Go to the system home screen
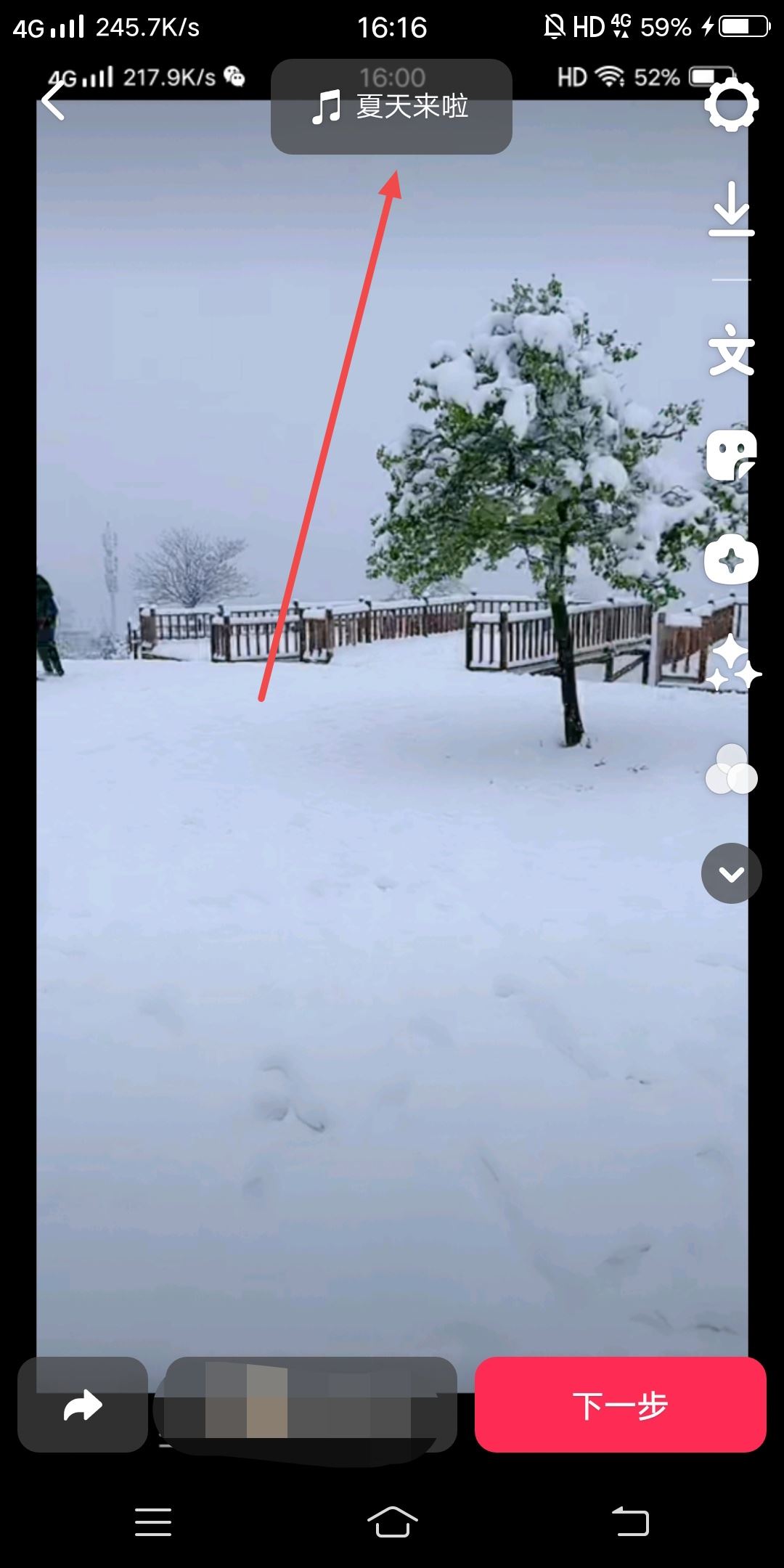 [x=392, y=1522]
